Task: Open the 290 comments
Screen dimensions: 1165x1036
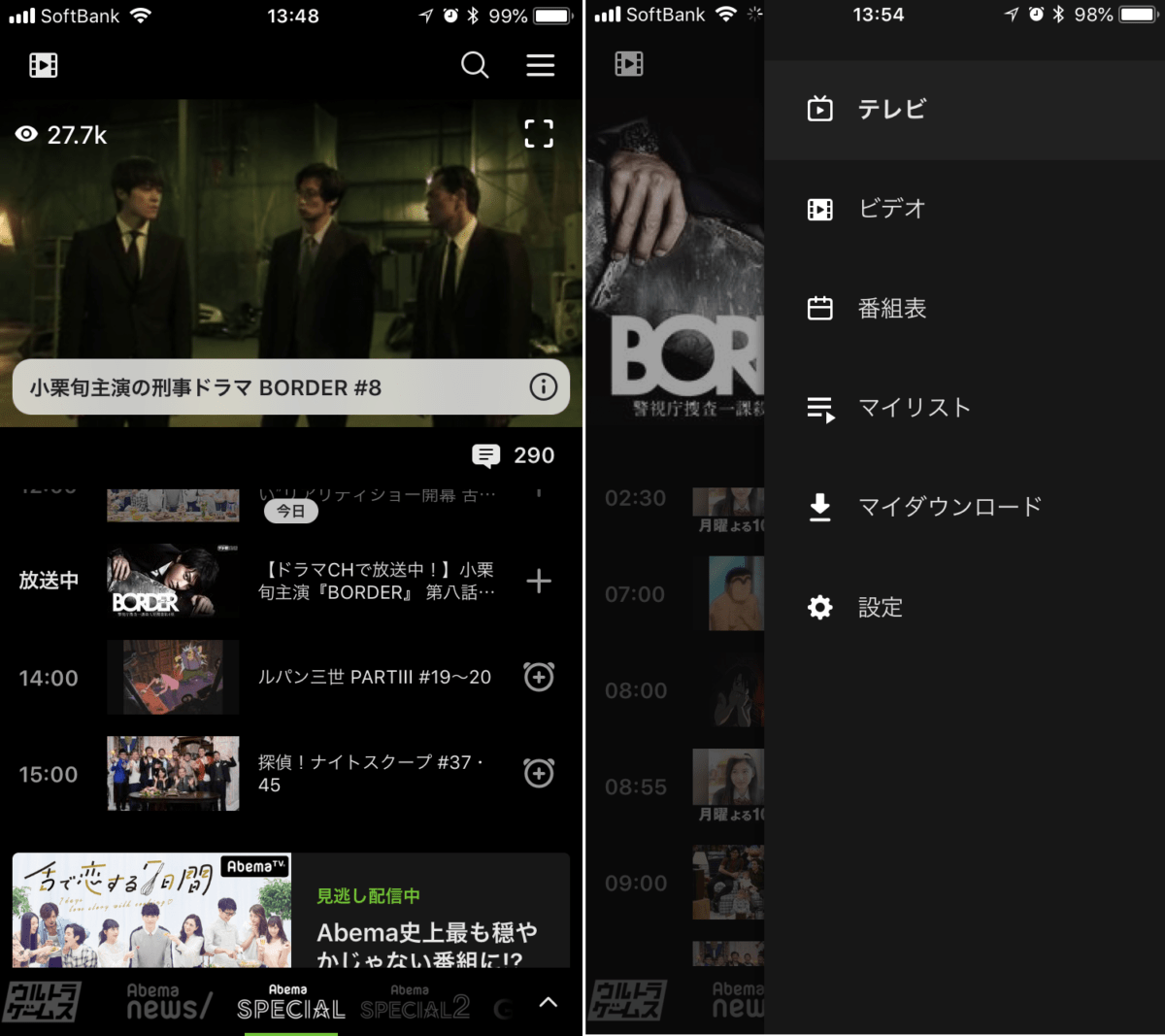Action: click(514, 455)
